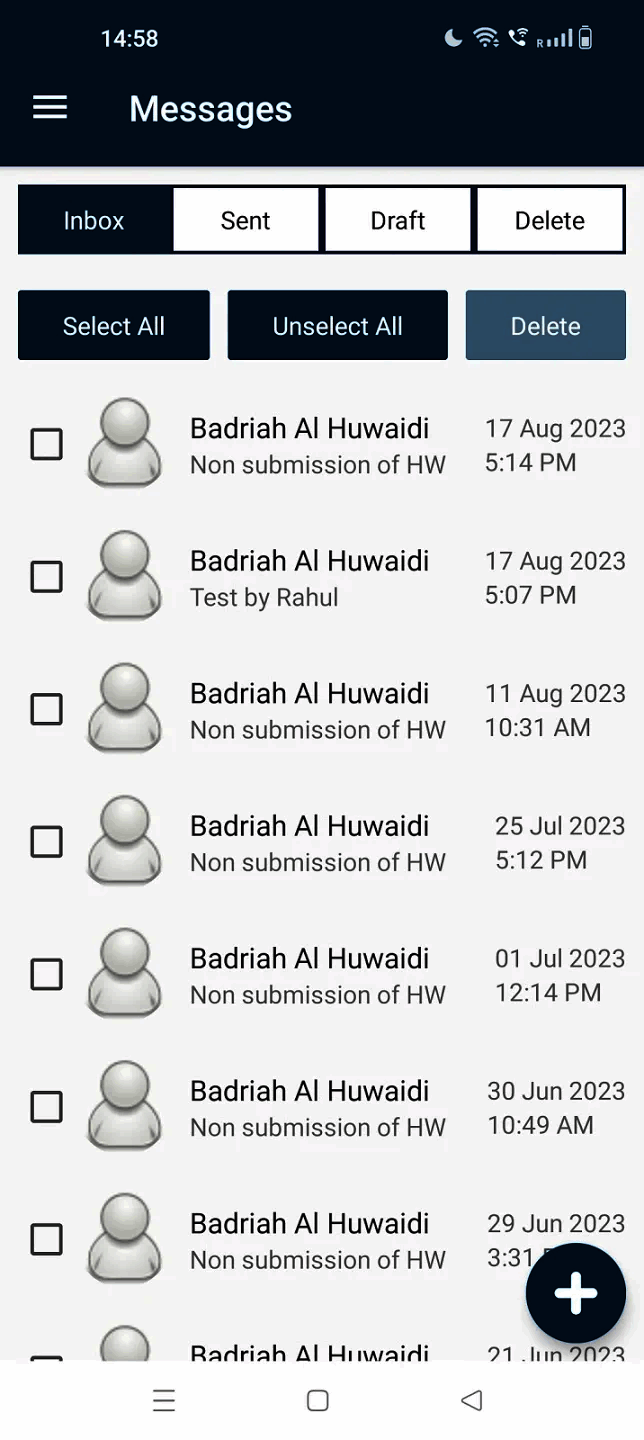Switch to the Draft tab
The height and width of the screenshot is (1440, 644).
click(398, 220)
